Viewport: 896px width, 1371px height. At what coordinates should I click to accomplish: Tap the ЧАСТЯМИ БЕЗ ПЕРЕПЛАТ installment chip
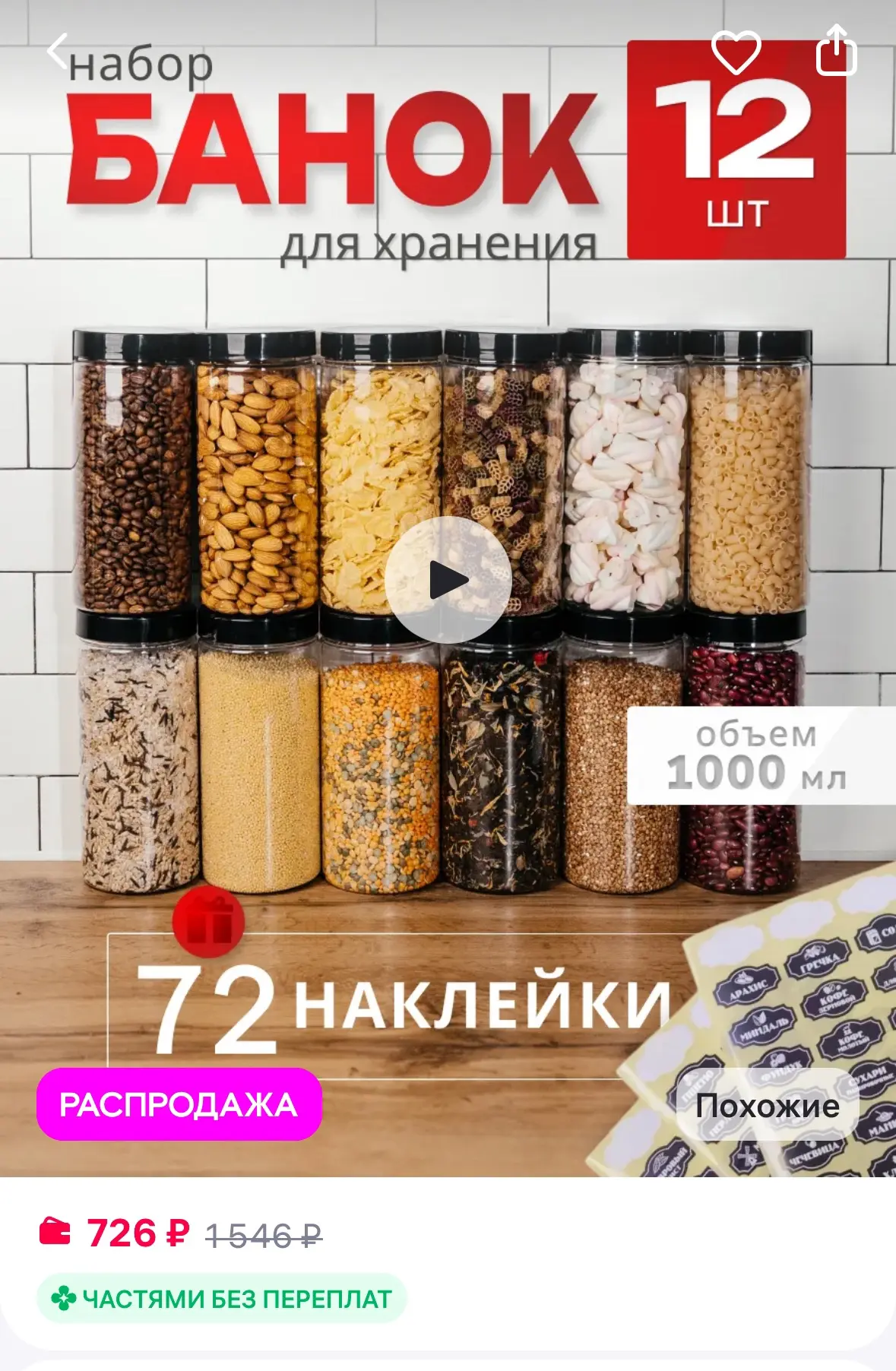pyautogui.click(x=221, y=1299)
